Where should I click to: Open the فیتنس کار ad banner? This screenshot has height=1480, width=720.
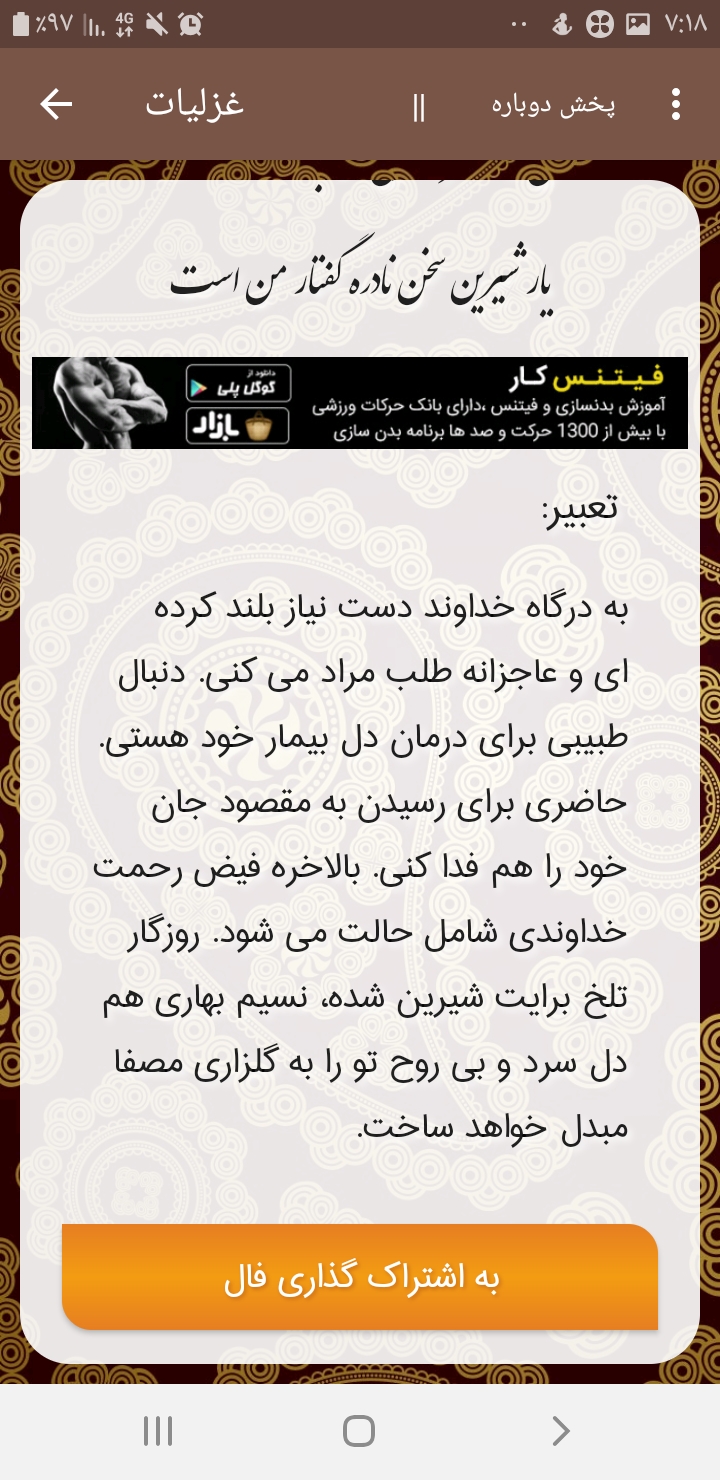(x=360, y=402)
